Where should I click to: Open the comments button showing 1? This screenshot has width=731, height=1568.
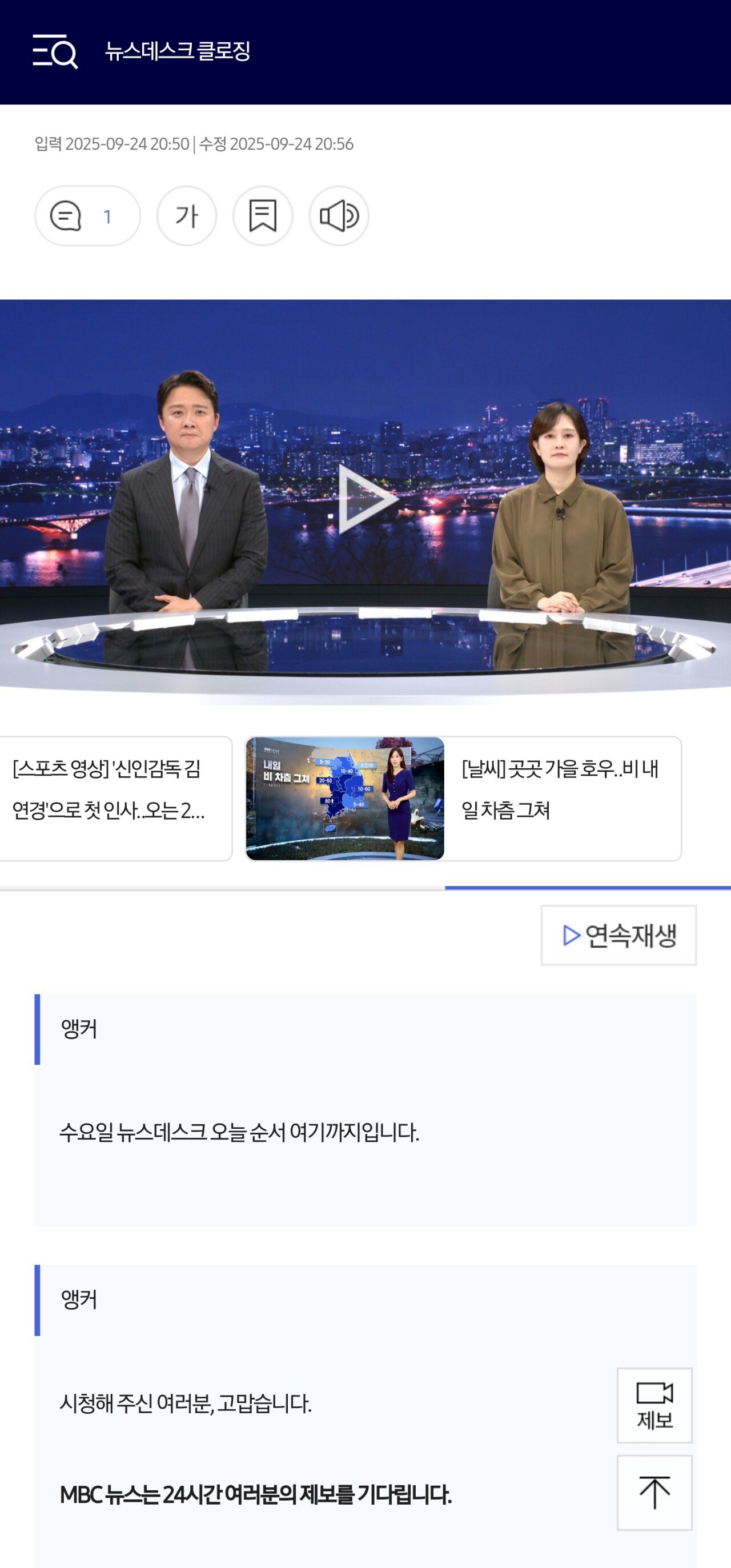(87, 216)
